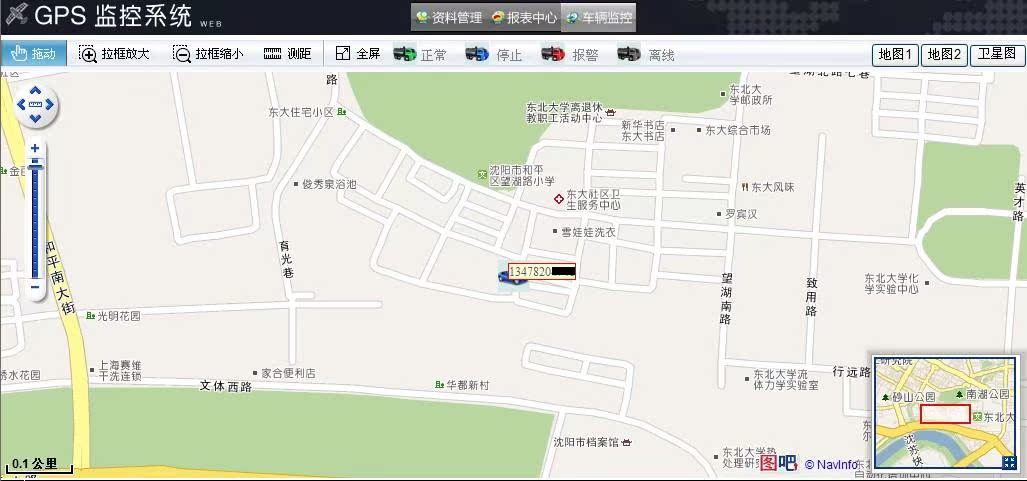Select the 车辆监控 tab
Screen dimensions: 1027x481
click(x=598, y=18)
